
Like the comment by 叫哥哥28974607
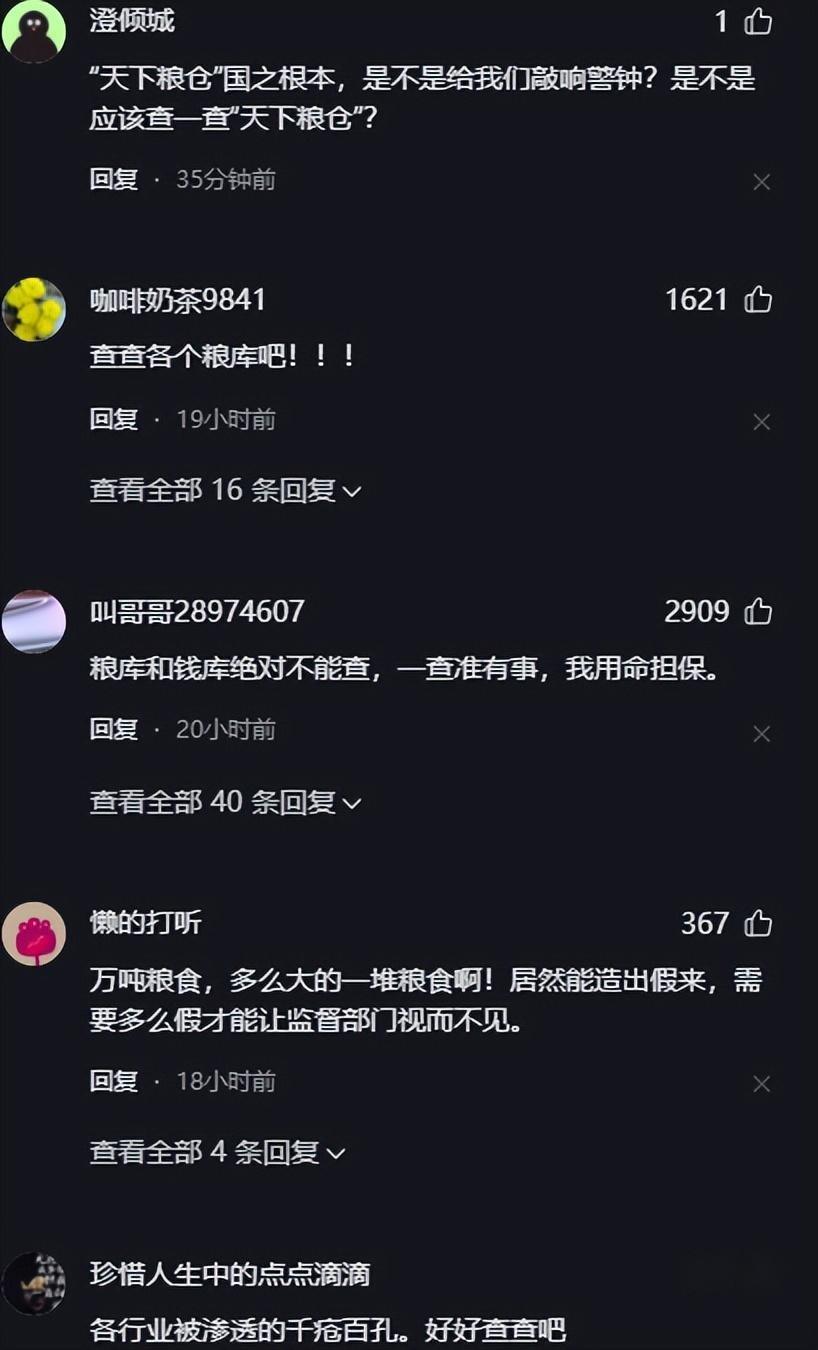758,611
